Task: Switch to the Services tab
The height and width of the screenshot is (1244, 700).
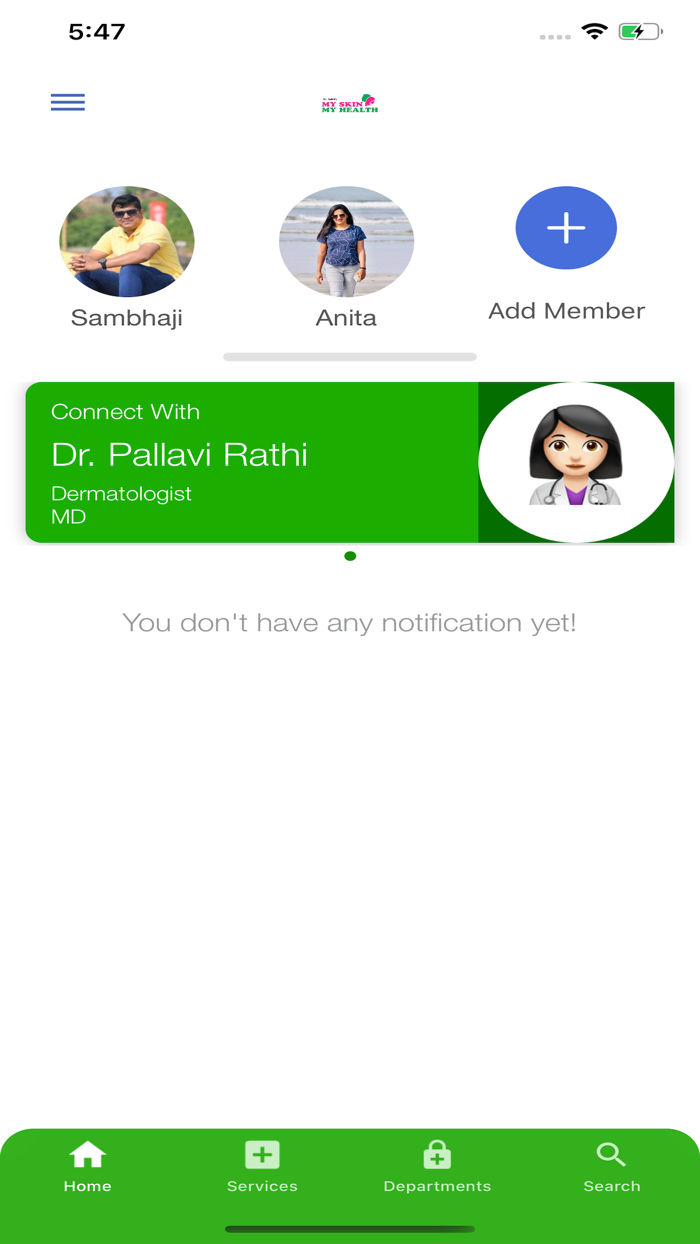Action: [262, 1167]
